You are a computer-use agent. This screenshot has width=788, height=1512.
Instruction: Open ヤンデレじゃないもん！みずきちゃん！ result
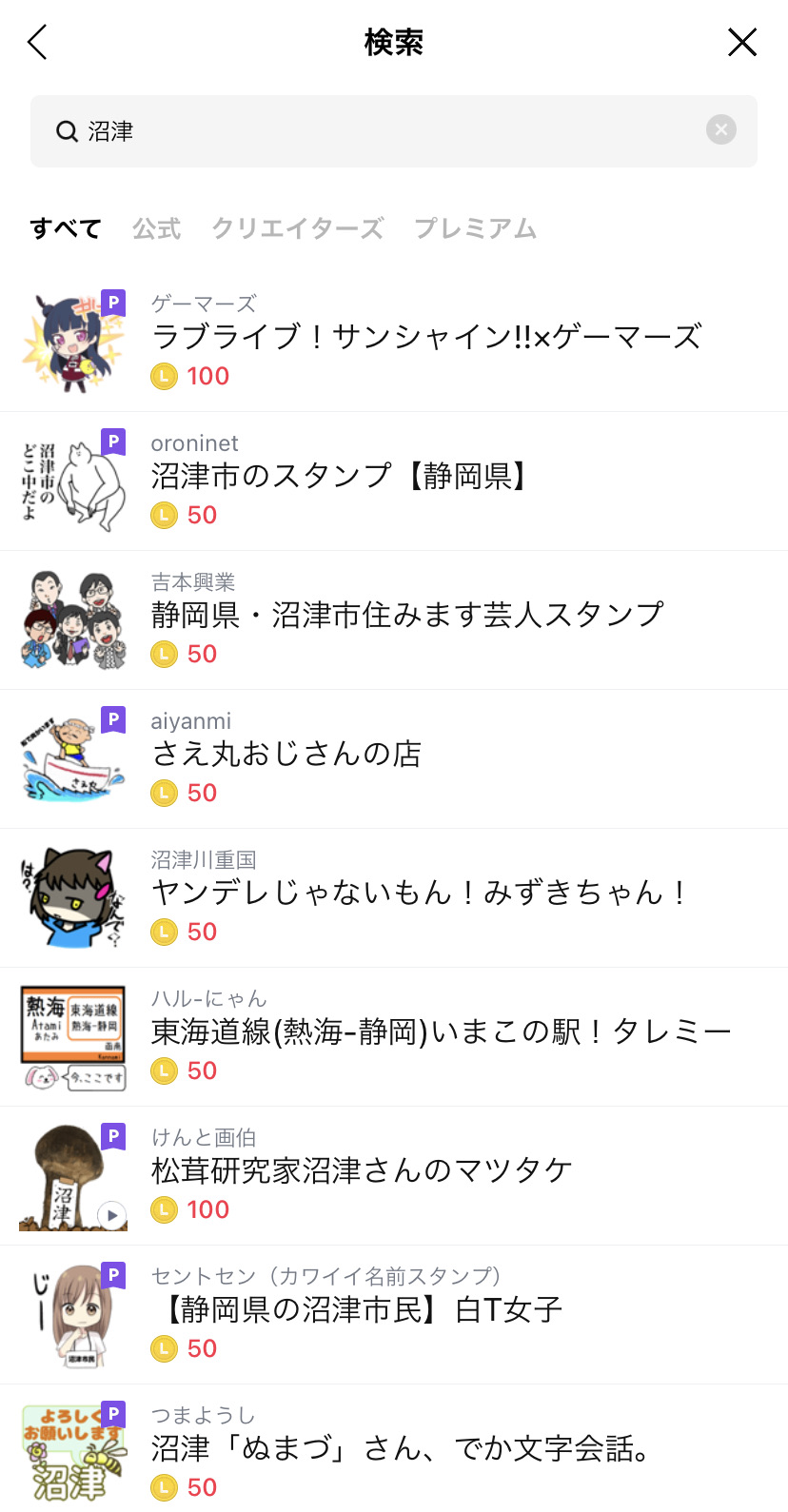tap(419, 893)
